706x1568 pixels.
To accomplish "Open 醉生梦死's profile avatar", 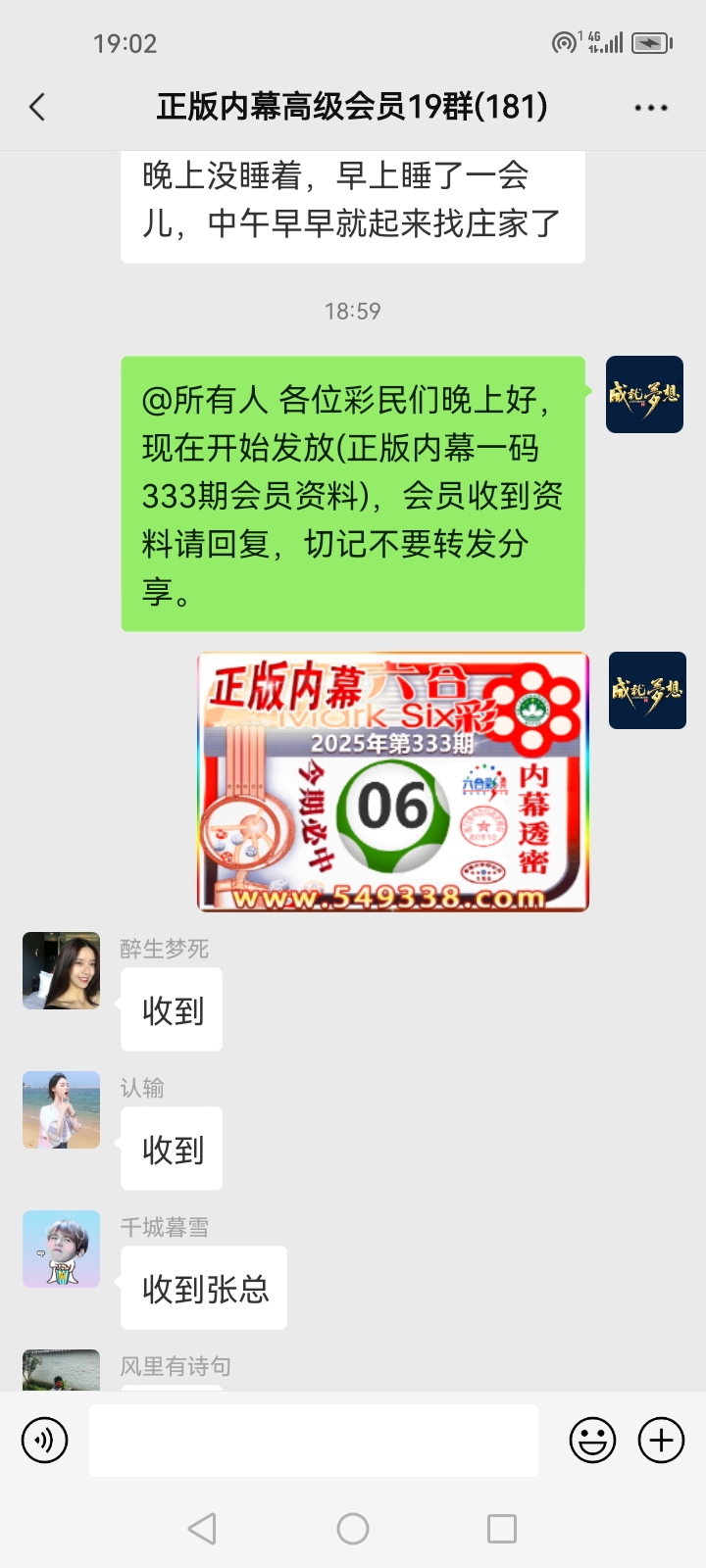I will tap(61, 971).
